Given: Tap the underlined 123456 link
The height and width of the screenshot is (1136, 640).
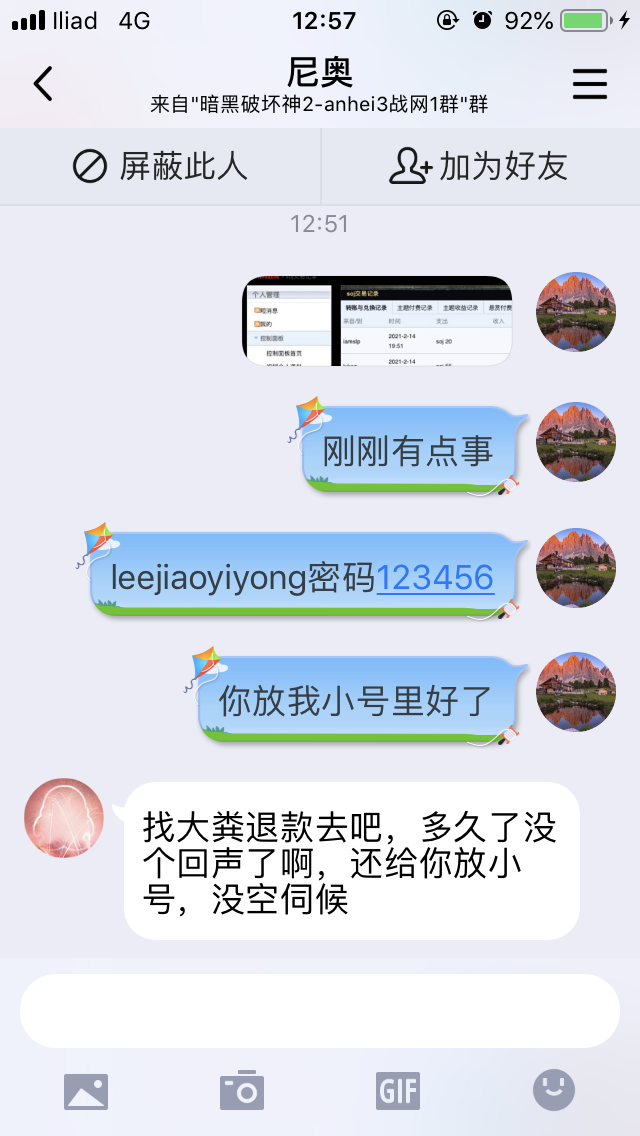Looking at the screenshot, I should click(x=435, y=578).
